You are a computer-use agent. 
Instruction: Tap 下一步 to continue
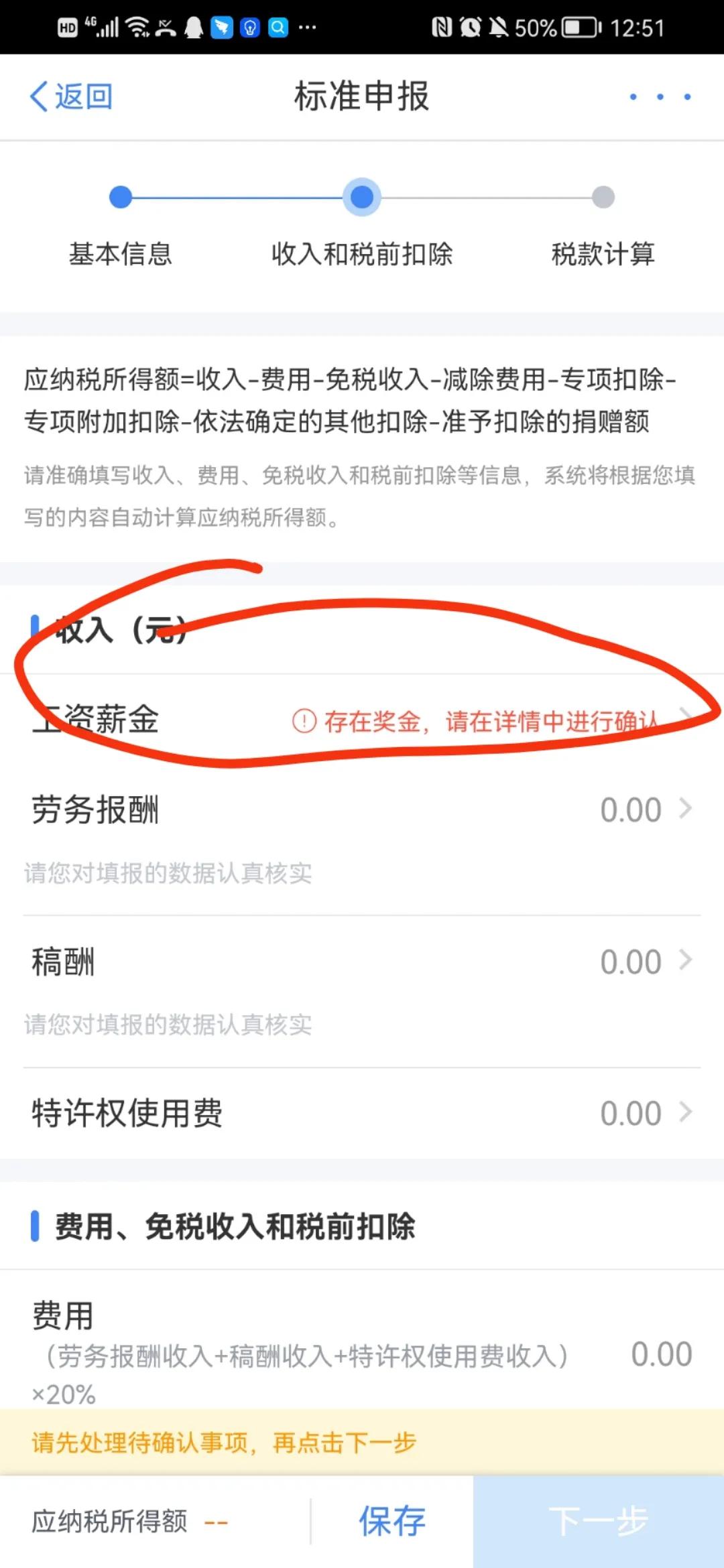598,1521
